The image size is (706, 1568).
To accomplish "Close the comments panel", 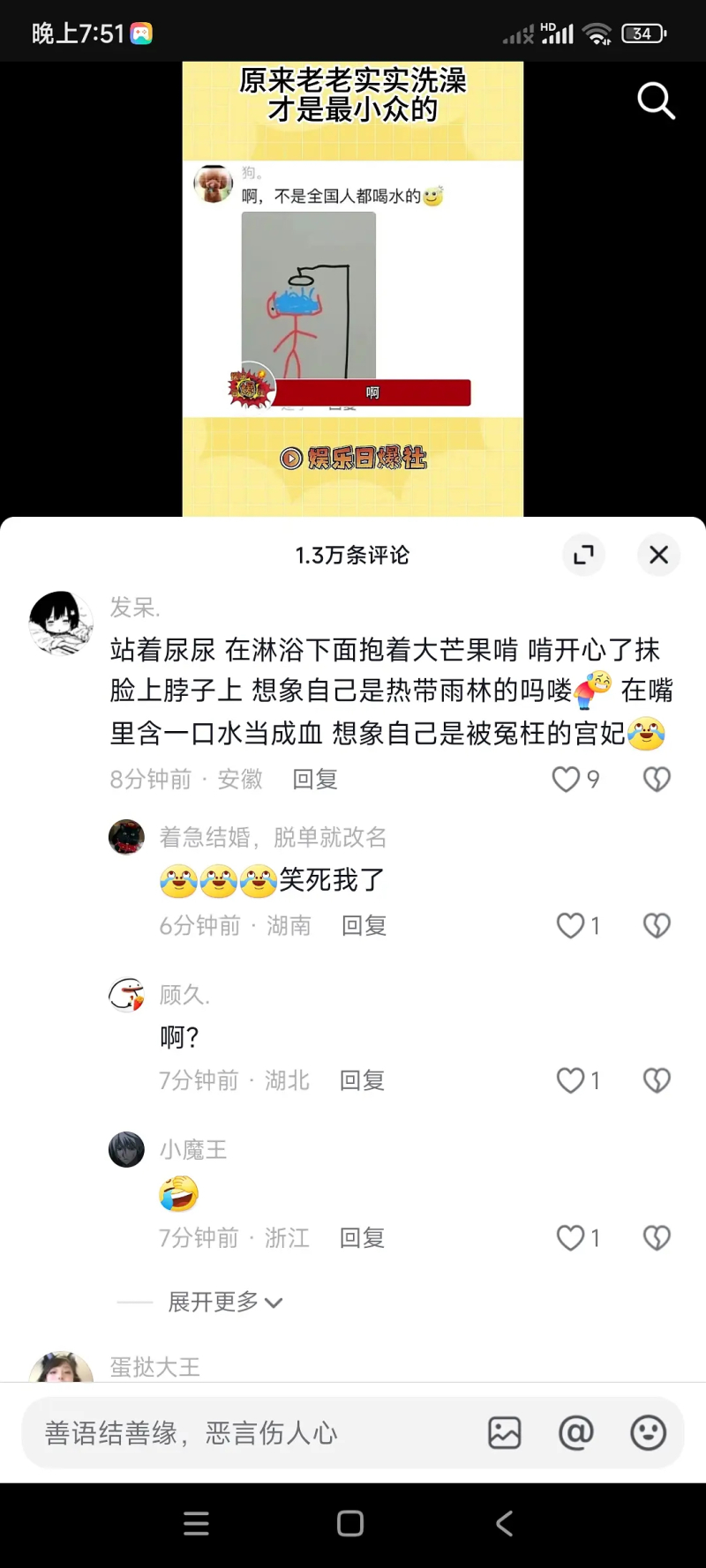I will tap(658, 555).
